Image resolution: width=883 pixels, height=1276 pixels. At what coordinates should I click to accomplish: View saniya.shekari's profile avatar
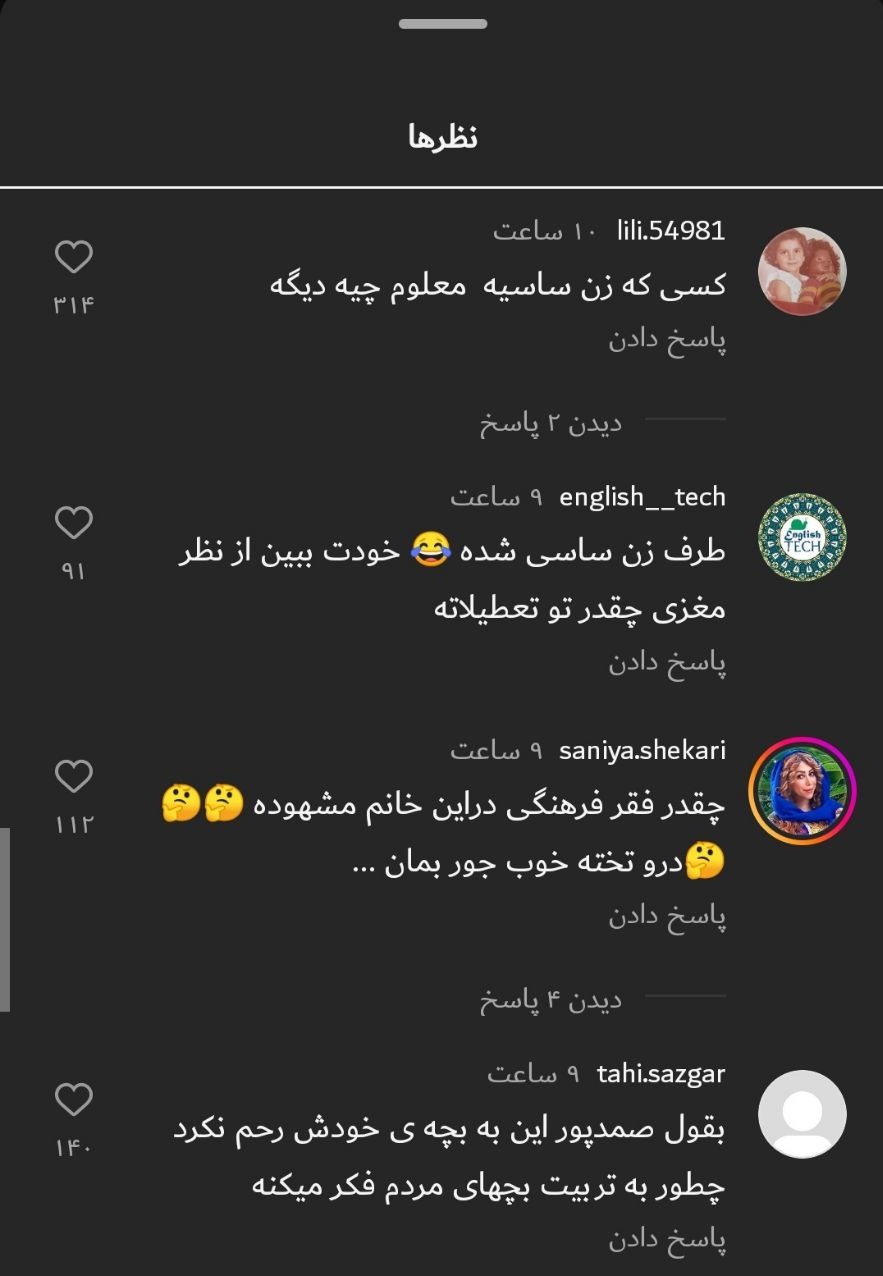coord(802,791)
